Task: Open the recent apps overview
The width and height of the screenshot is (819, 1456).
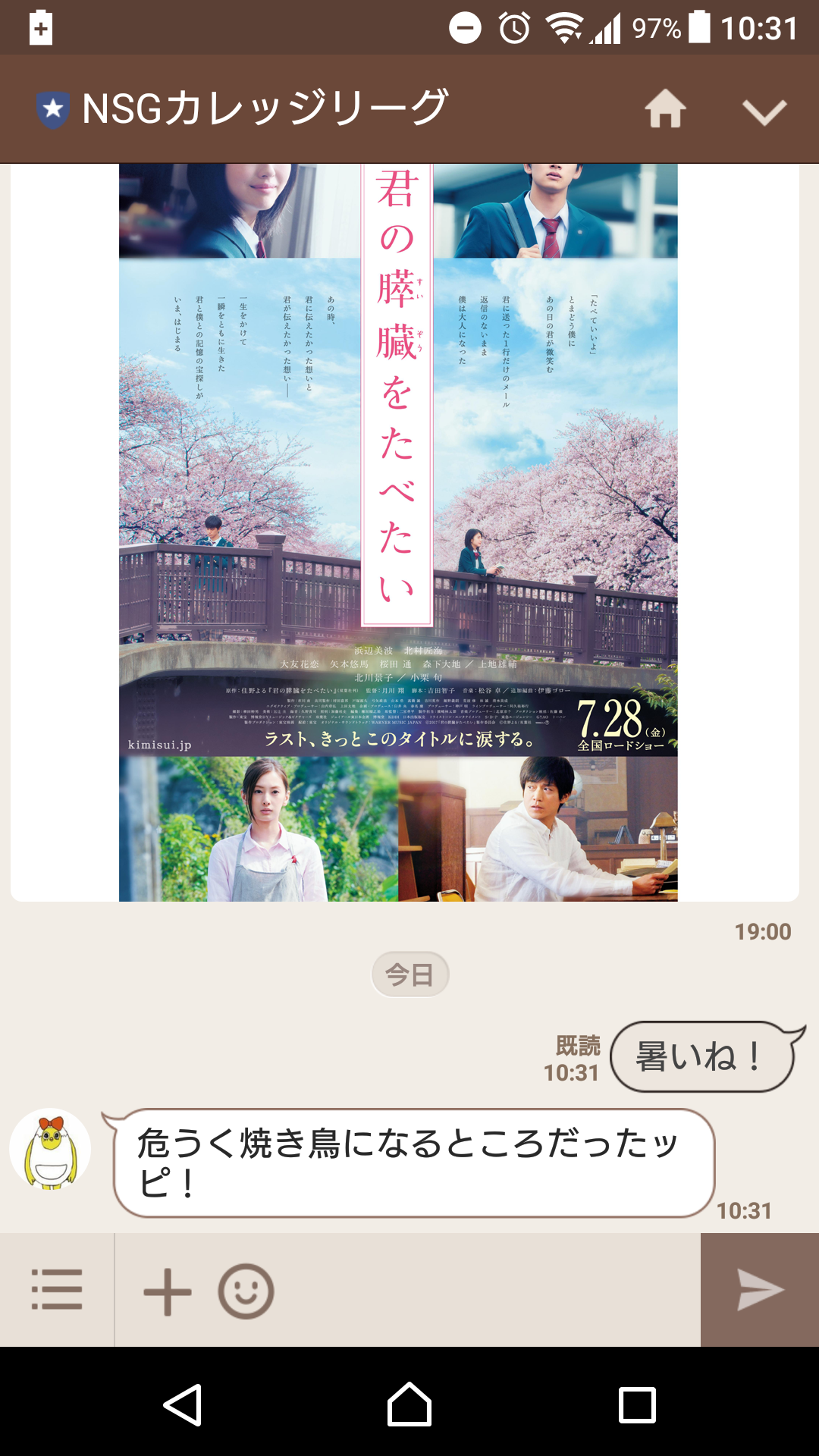Action: (x=637, y=1404)
